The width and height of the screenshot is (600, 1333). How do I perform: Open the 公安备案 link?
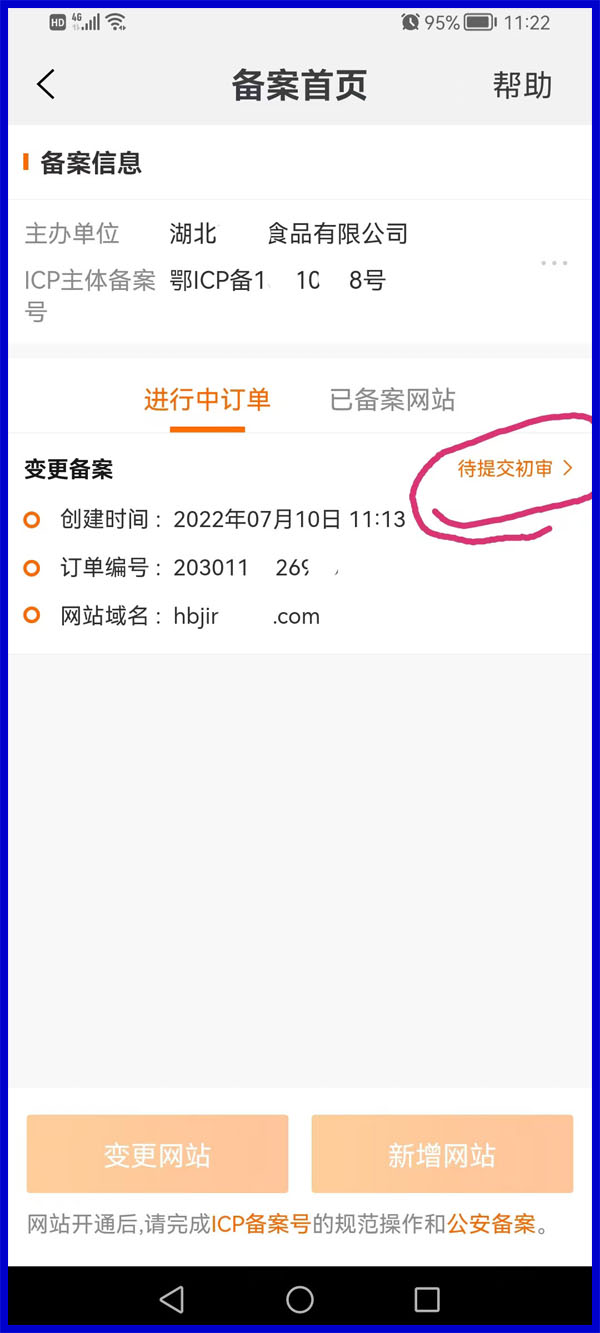(491, 1224)
